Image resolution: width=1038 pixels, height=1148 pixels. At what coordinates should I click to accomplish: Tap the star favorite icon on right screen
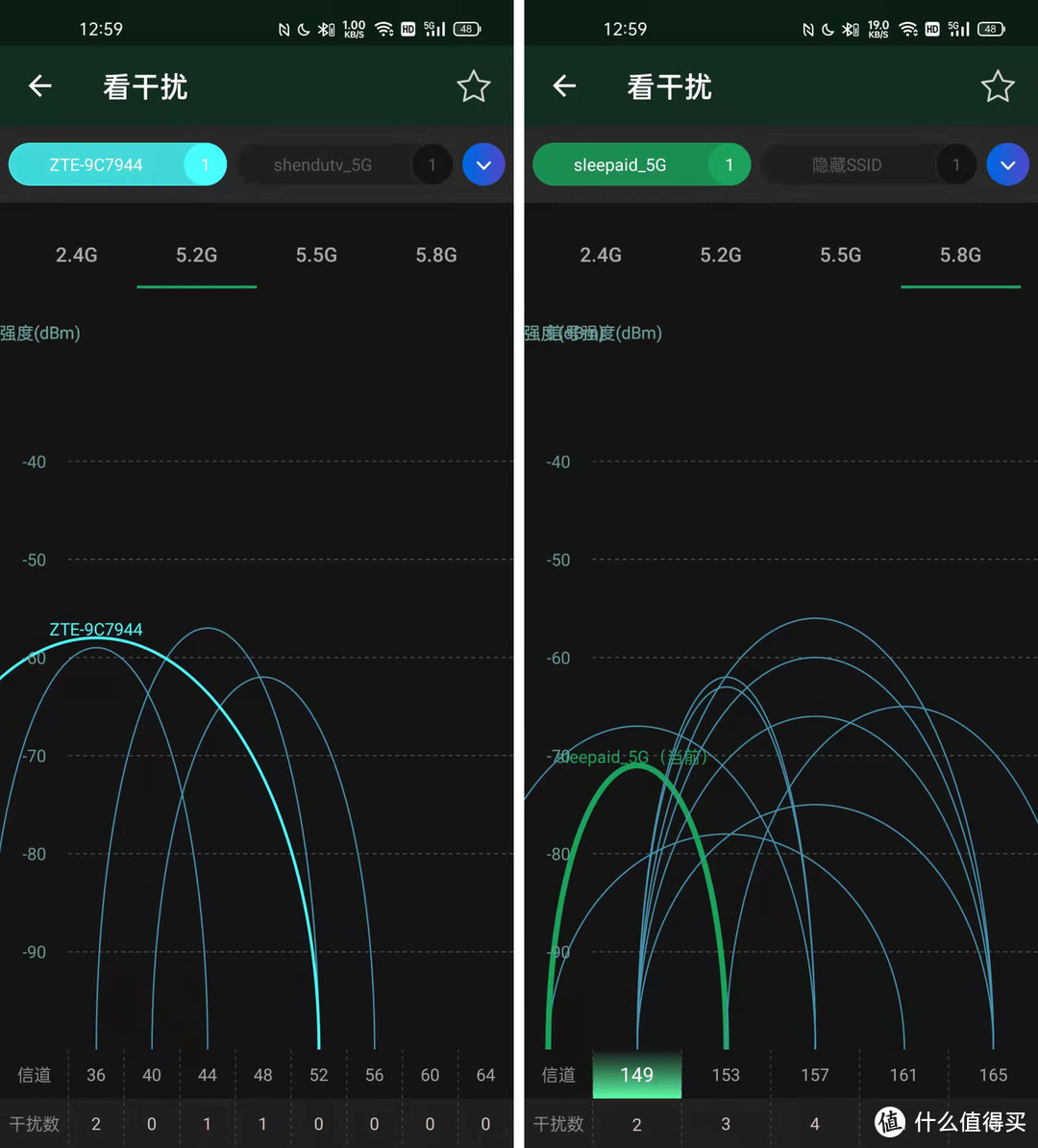998,86
